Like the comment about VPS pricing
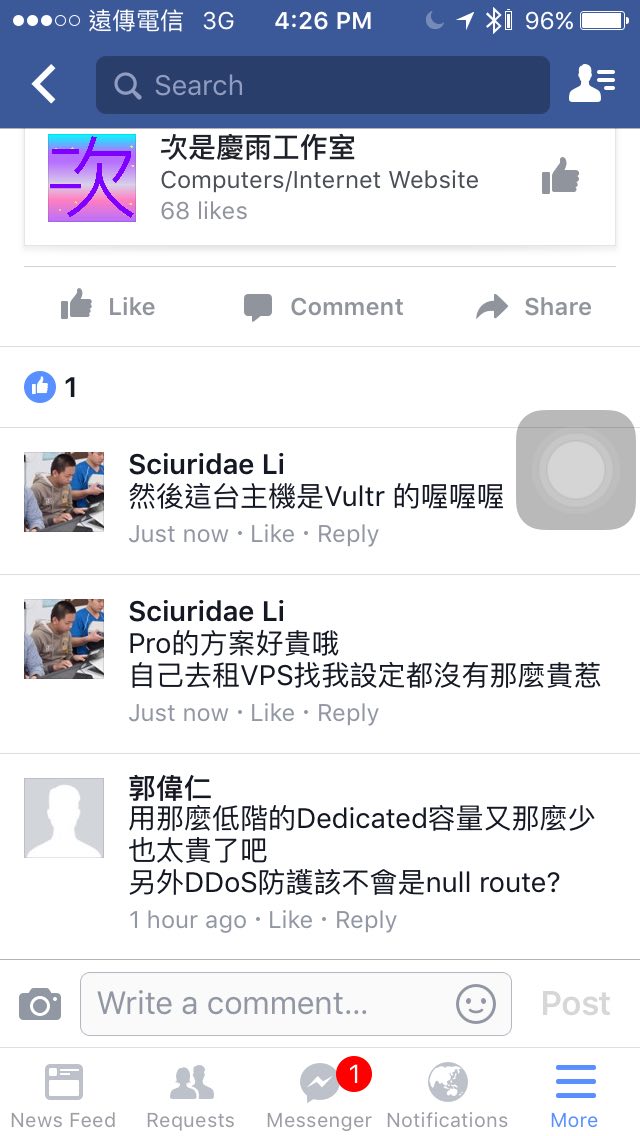 (x=272, y=713)
